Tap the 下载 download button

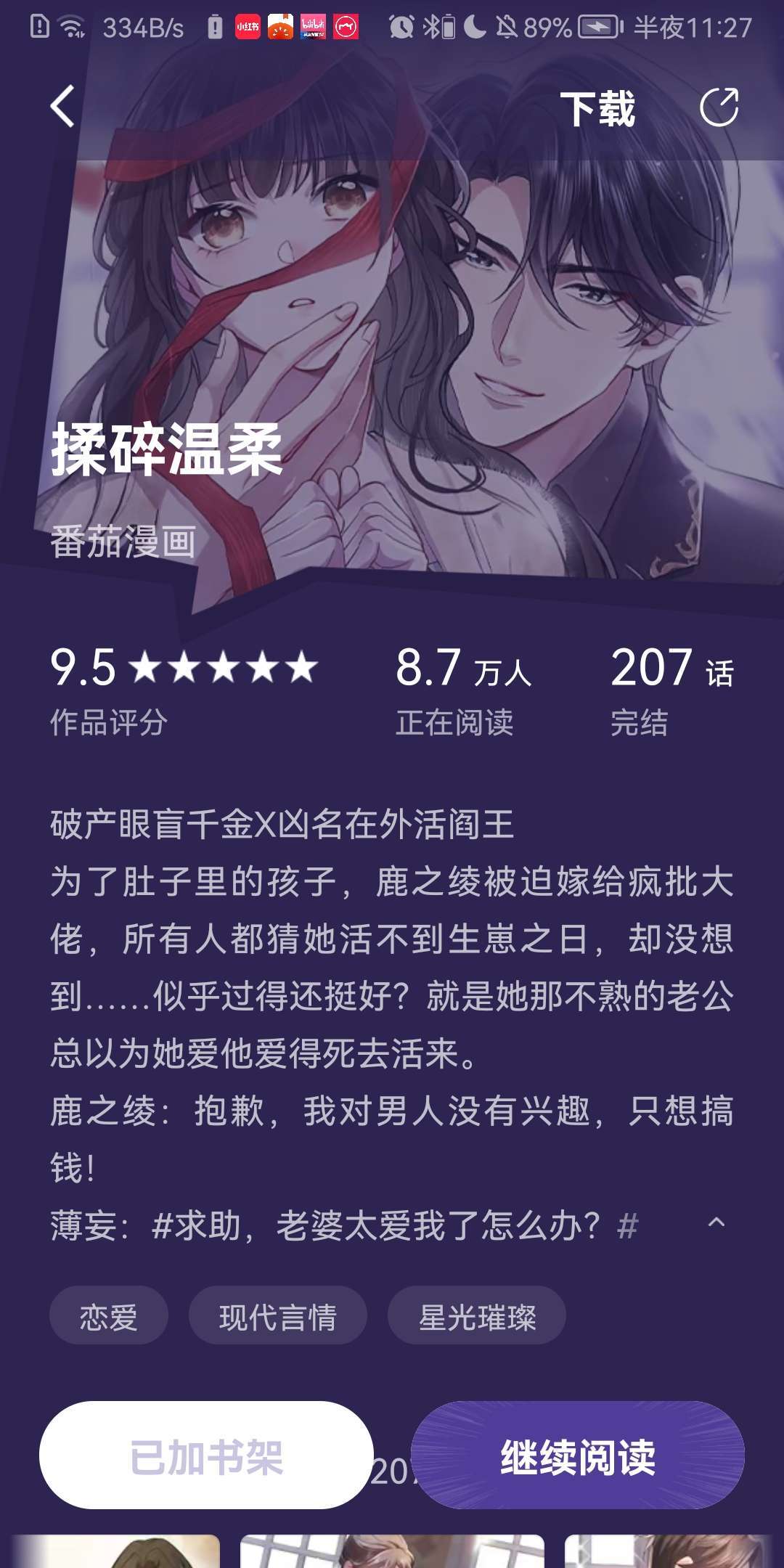[597, 110]
